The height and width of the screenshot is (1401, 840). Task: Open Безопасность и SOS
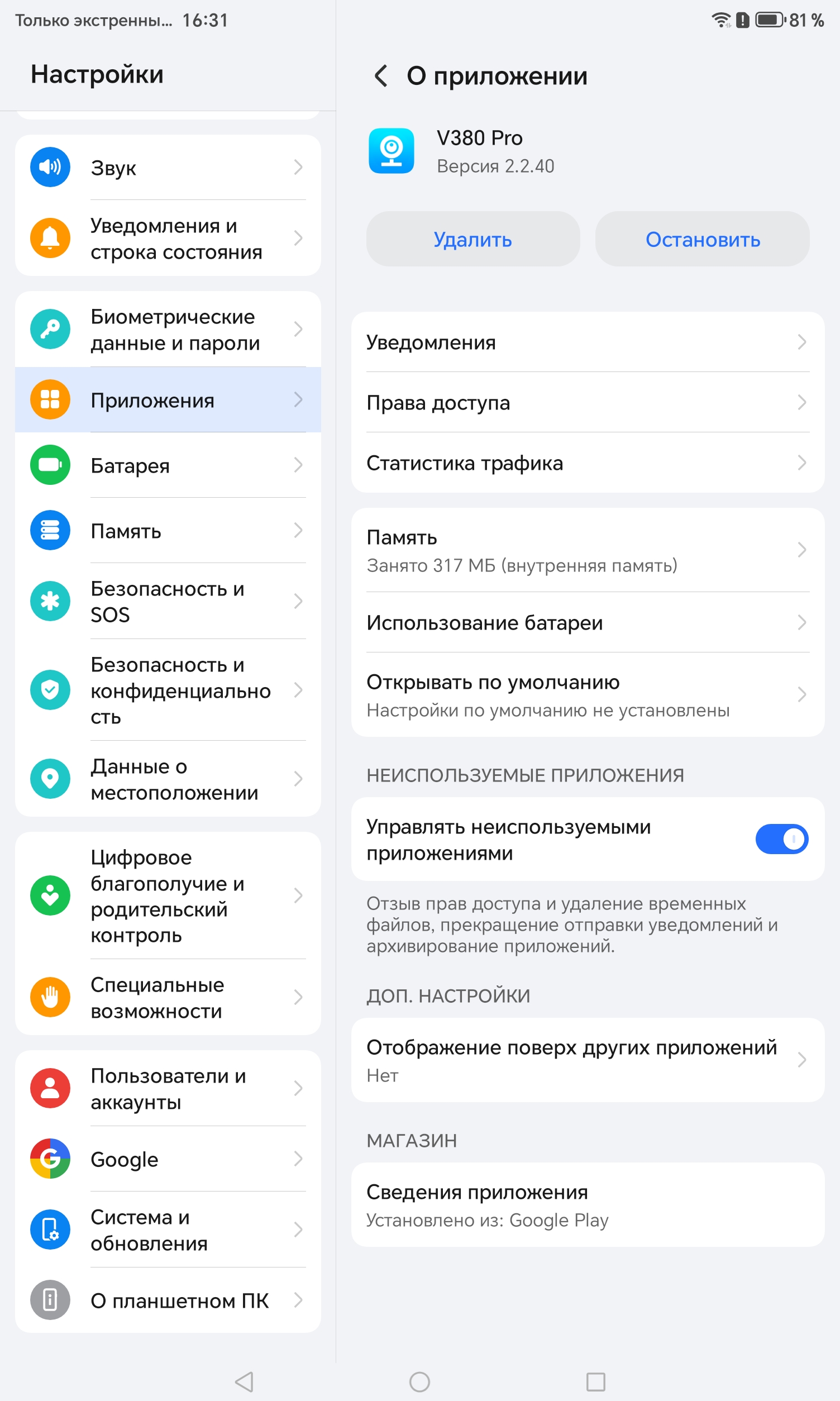(x=168, y=601)
